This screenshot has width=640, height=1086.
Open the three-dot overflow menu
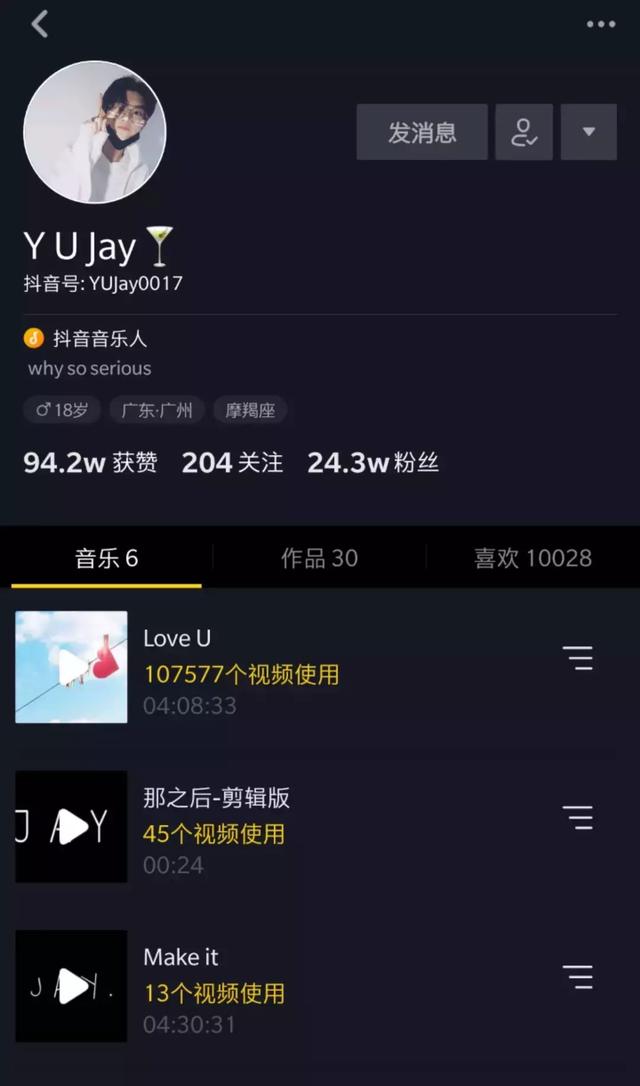pos(601,25)
